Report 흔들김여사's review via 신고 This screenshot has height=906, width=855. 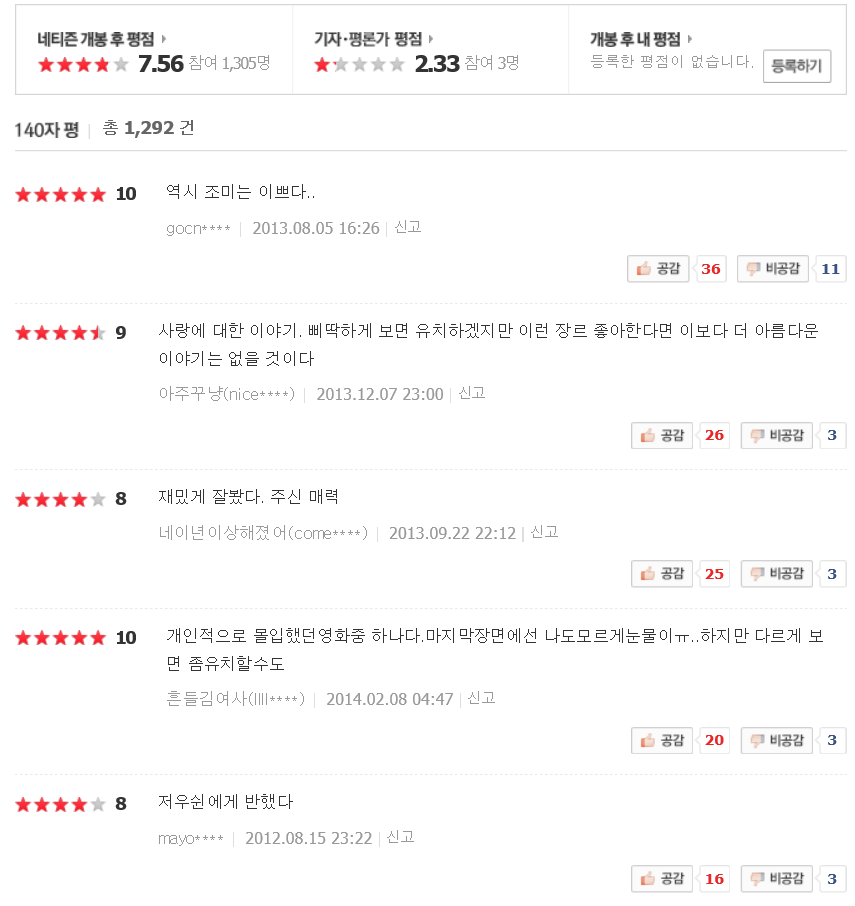coord(482,698)
